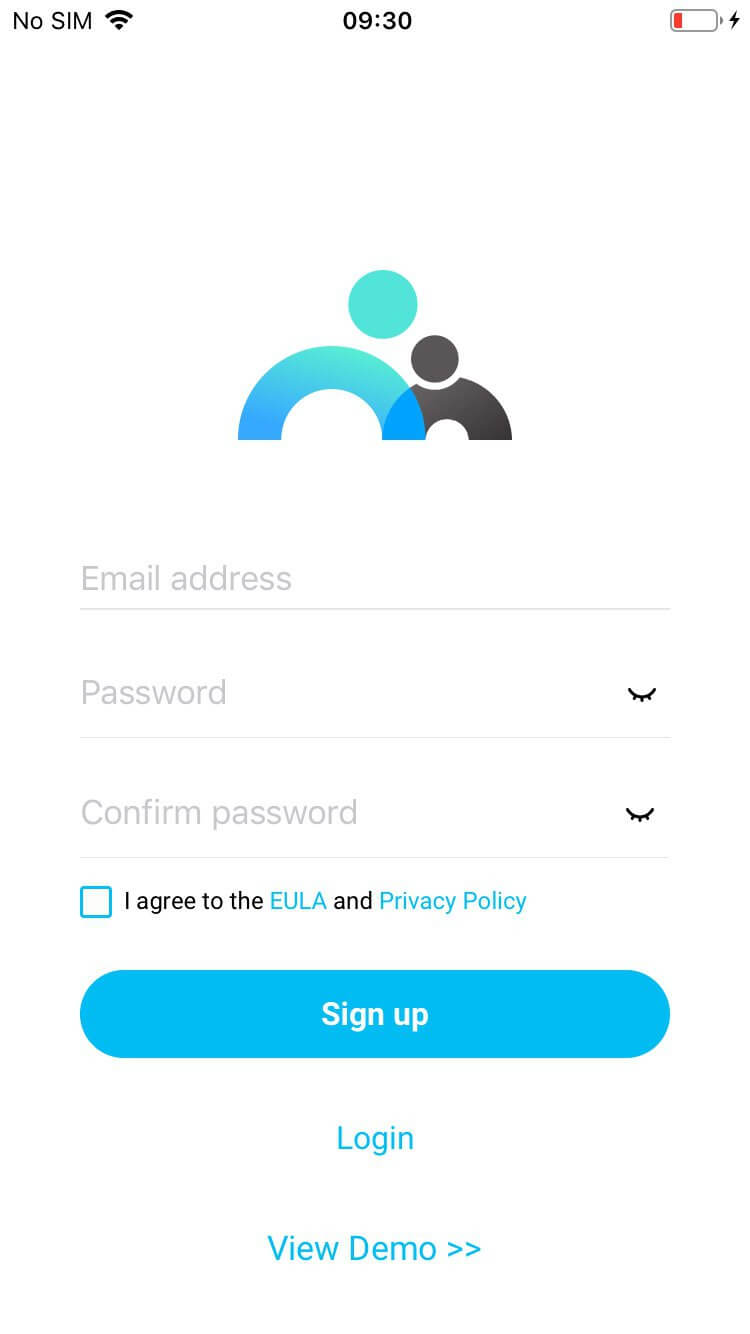Click the charging bolt icon
The height and width of the screenshot is (1334, 750).
734,18
